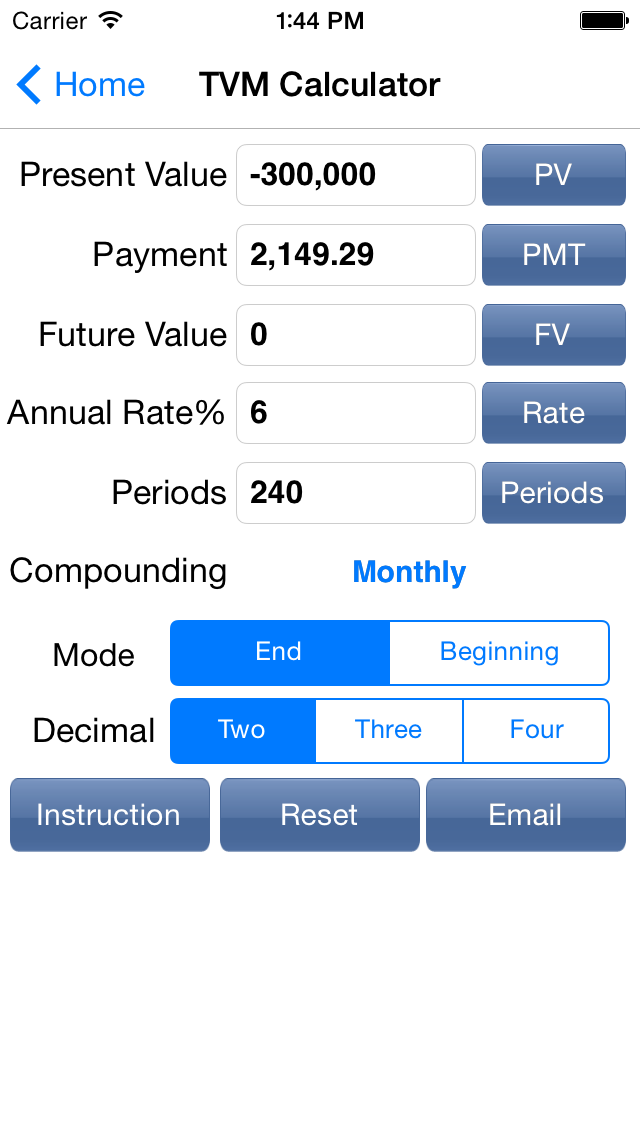Select End mode

pyautogui.click(x=280, y=653)
